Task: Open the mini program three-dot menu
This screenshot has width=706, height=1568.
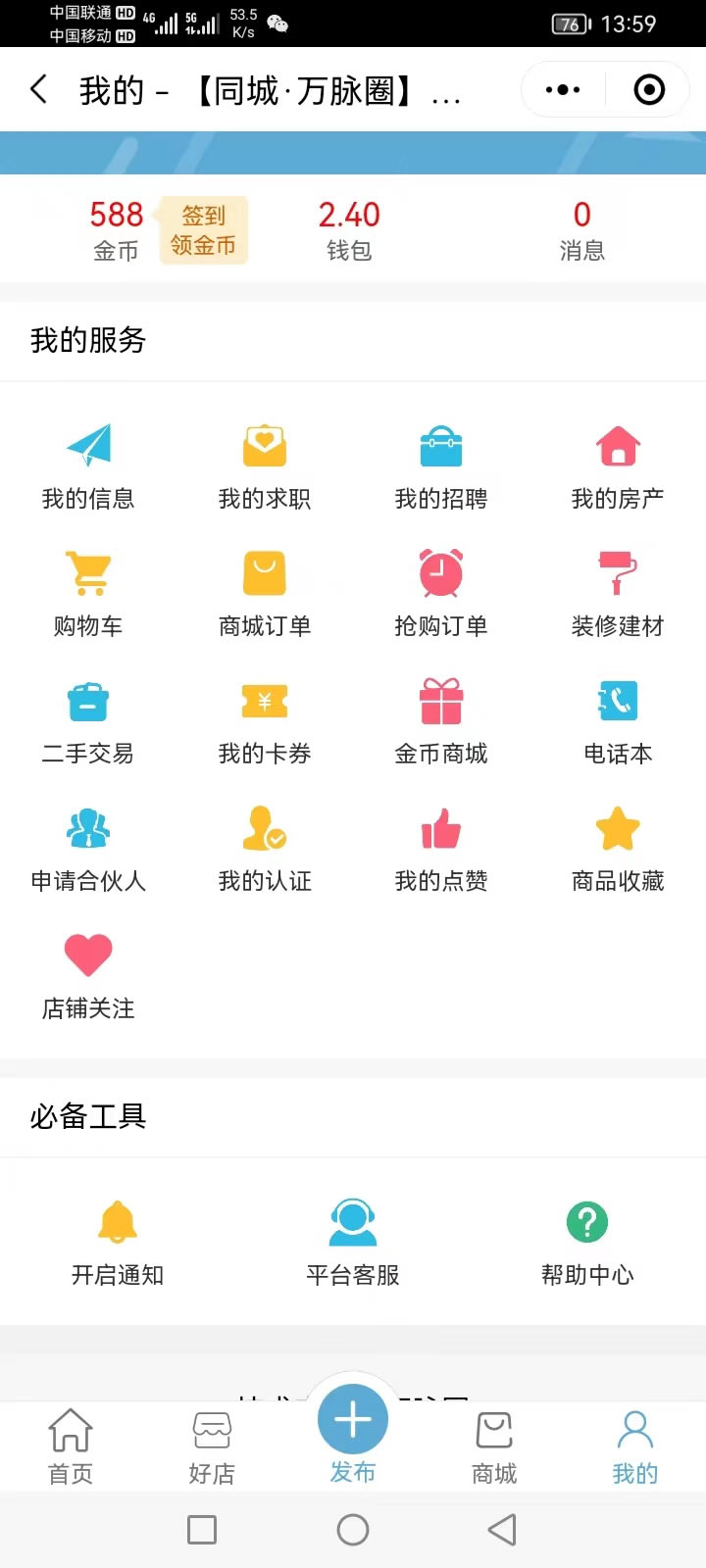Action: coord(563,90)
